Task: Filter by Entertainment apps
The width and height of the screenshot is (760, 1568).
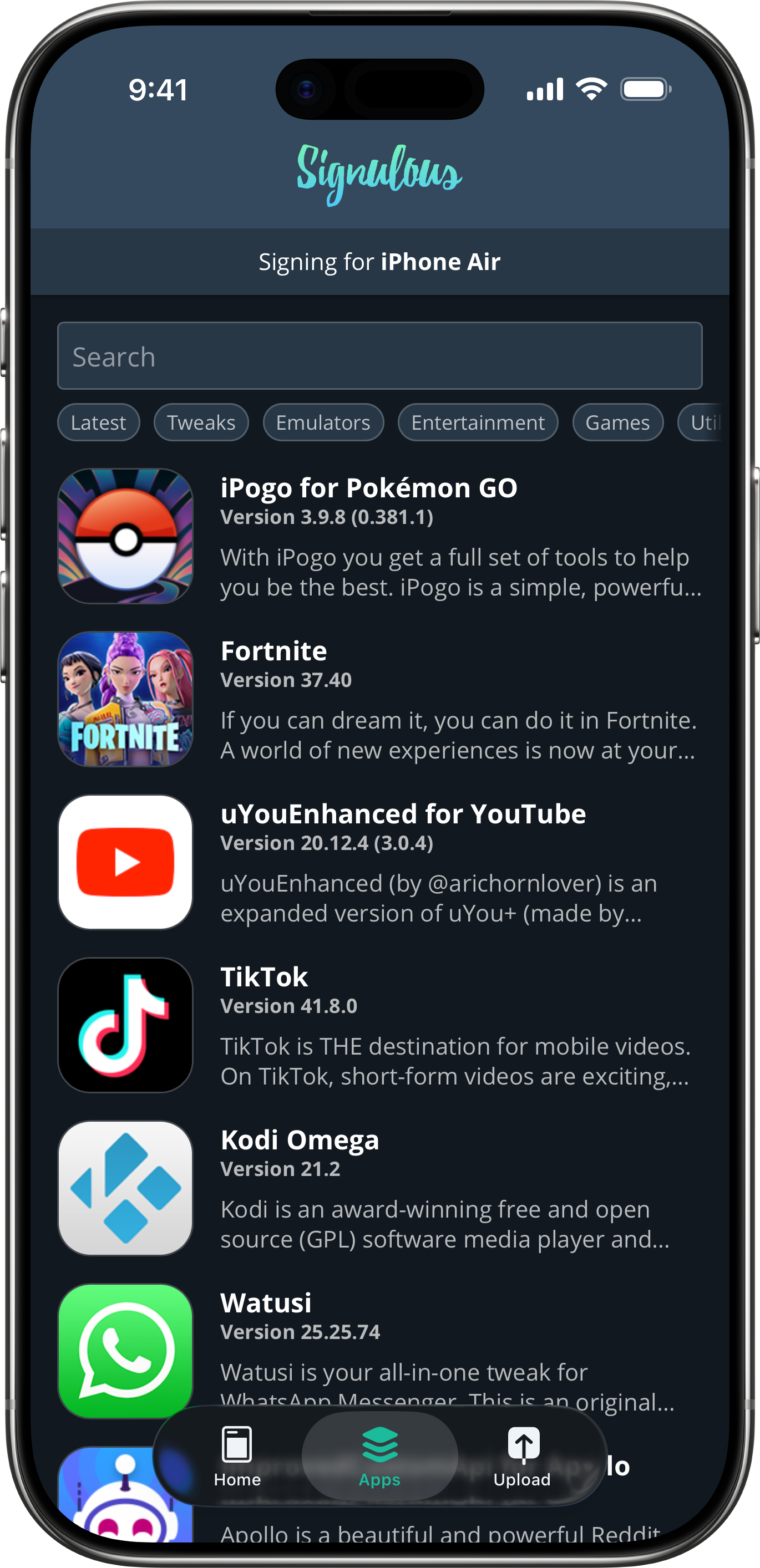Action: pos(478,422)
